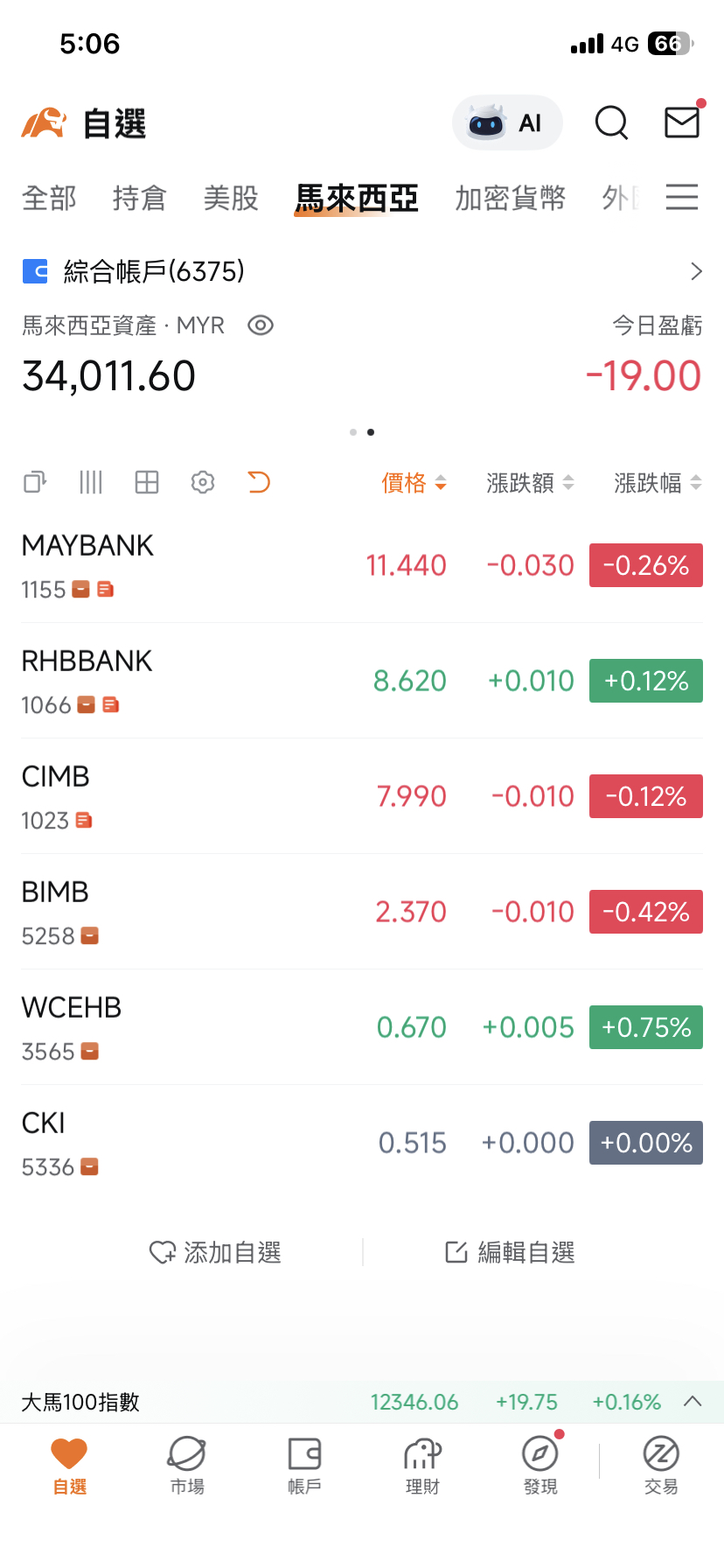
Task: Open MAYBANK stock details
Action: (362, 565)
